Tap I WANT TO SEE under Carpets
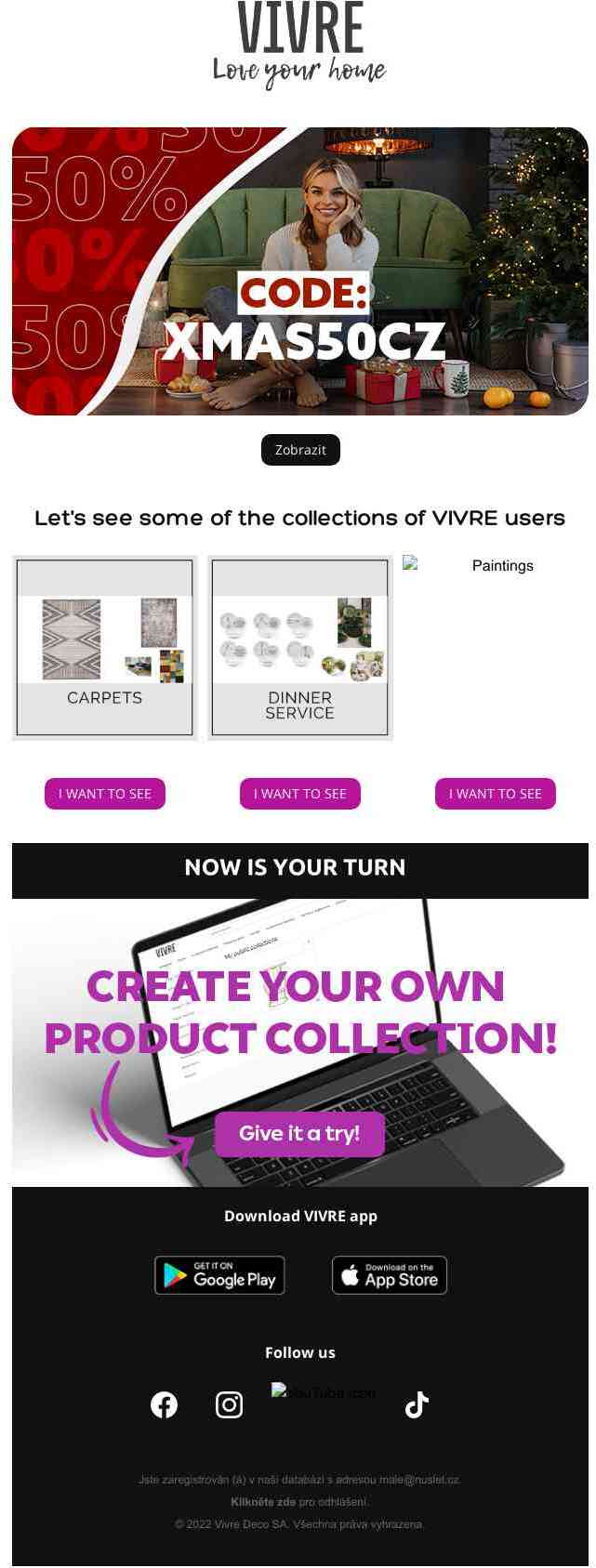596x1568 pixels. (x=105, y=794)
